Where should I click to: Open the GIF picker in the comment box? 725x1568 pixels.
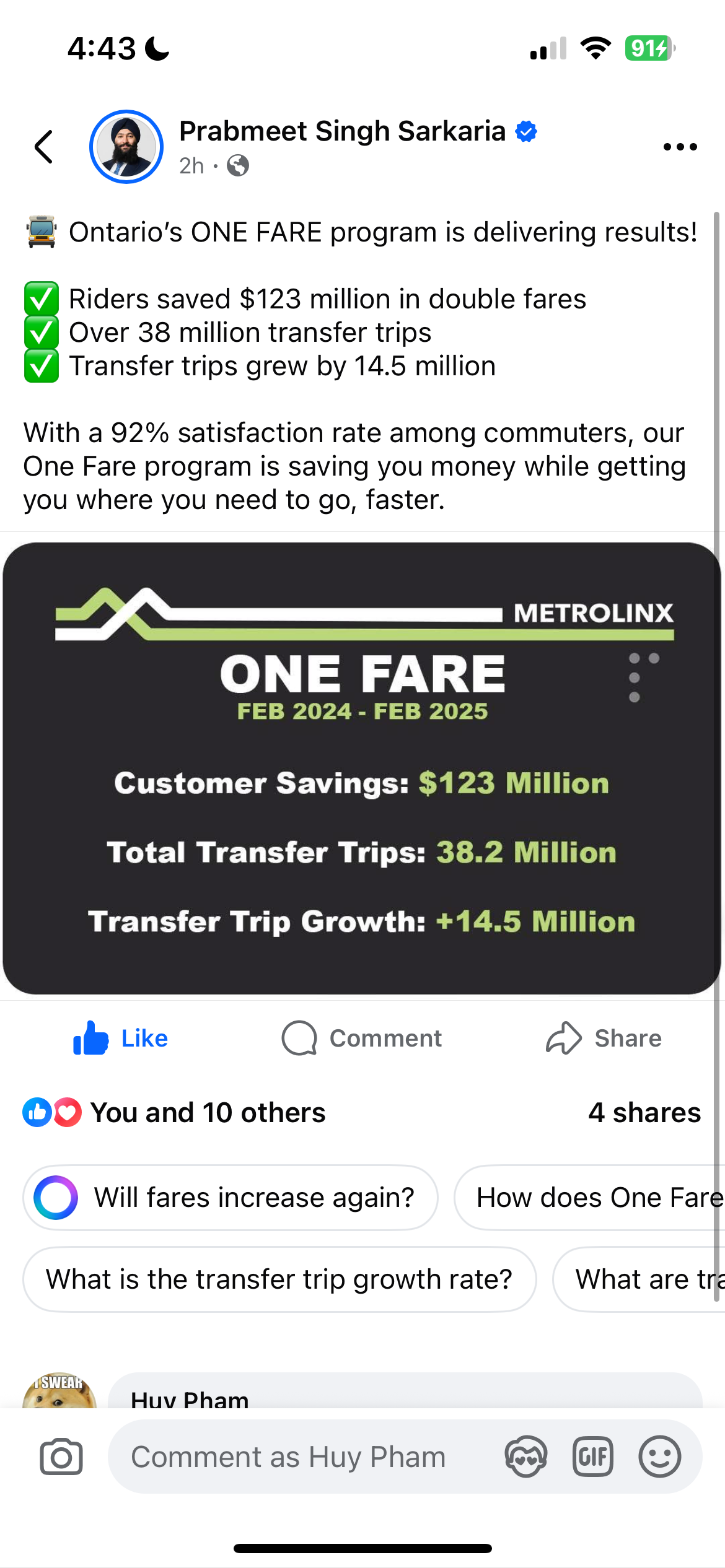coord(592,1457)
